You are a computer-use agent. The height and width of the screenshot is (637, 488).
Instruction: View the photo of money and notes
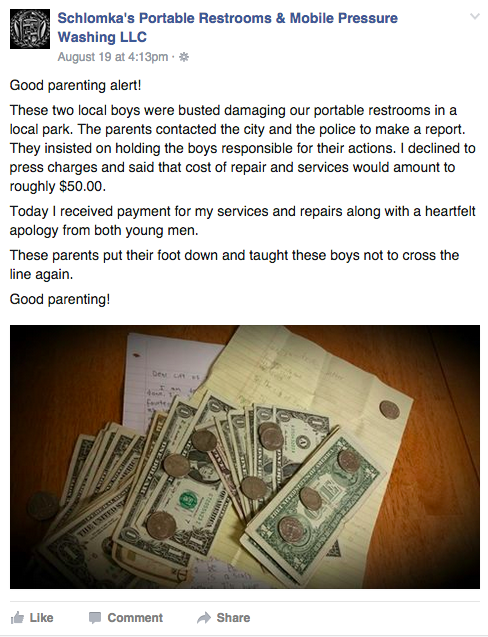[x=245, y=457]
